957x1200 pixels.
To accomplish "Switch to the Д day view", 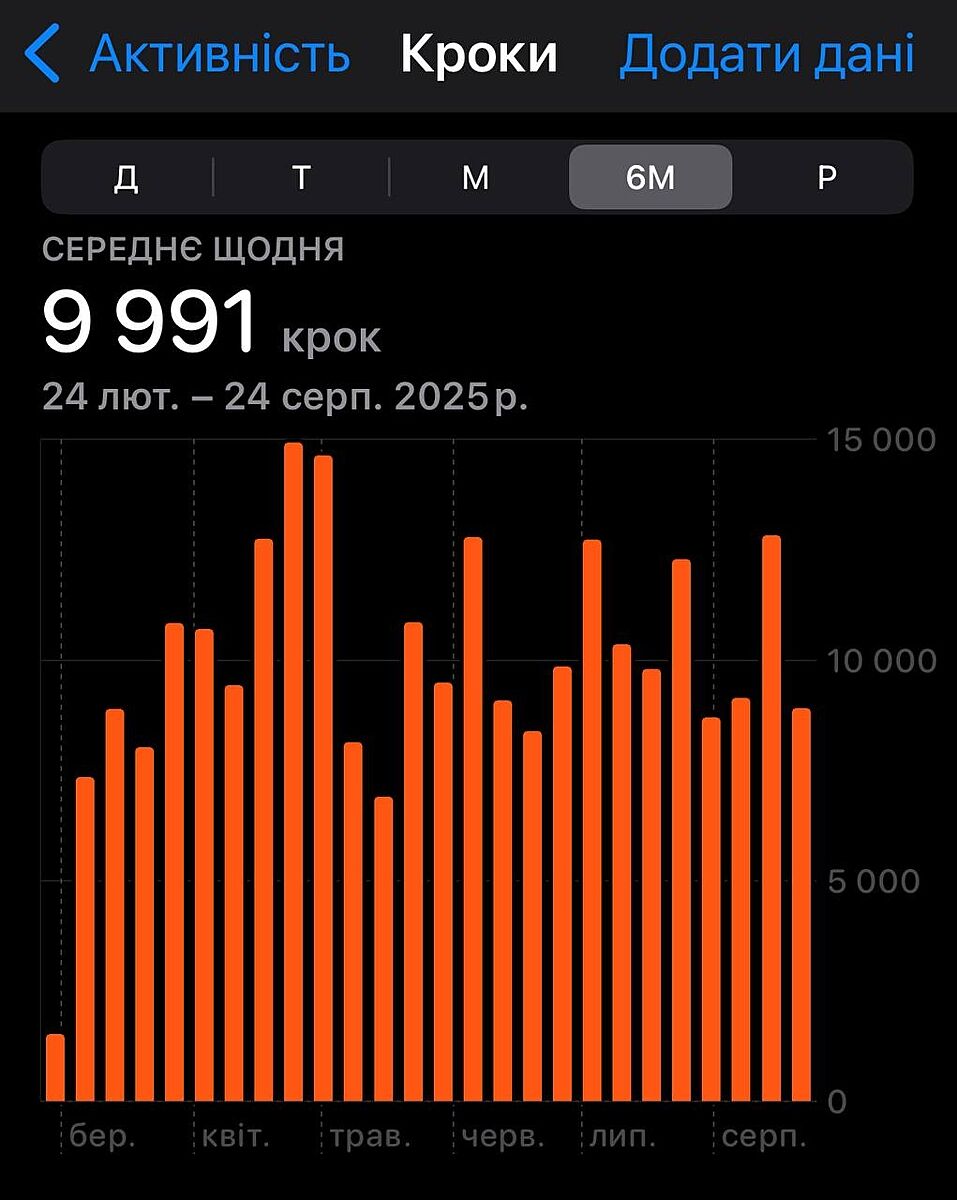I will (126, 178).
